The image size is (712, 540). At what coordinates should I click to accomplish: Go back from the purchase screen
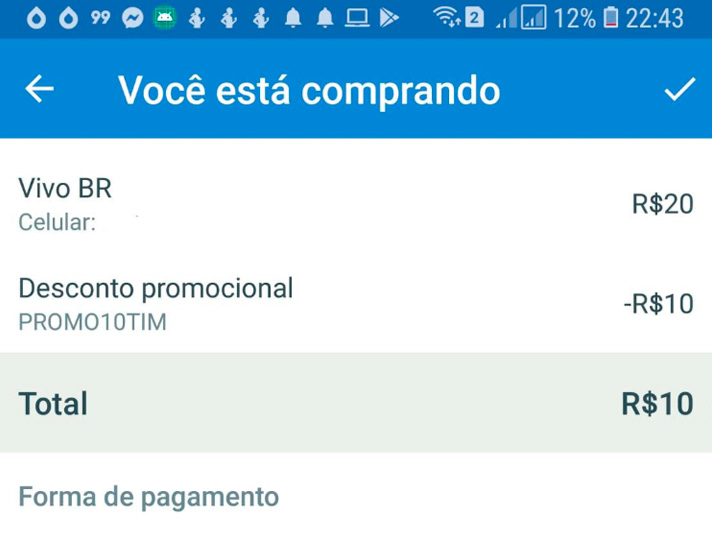click(x=39, y=89)
